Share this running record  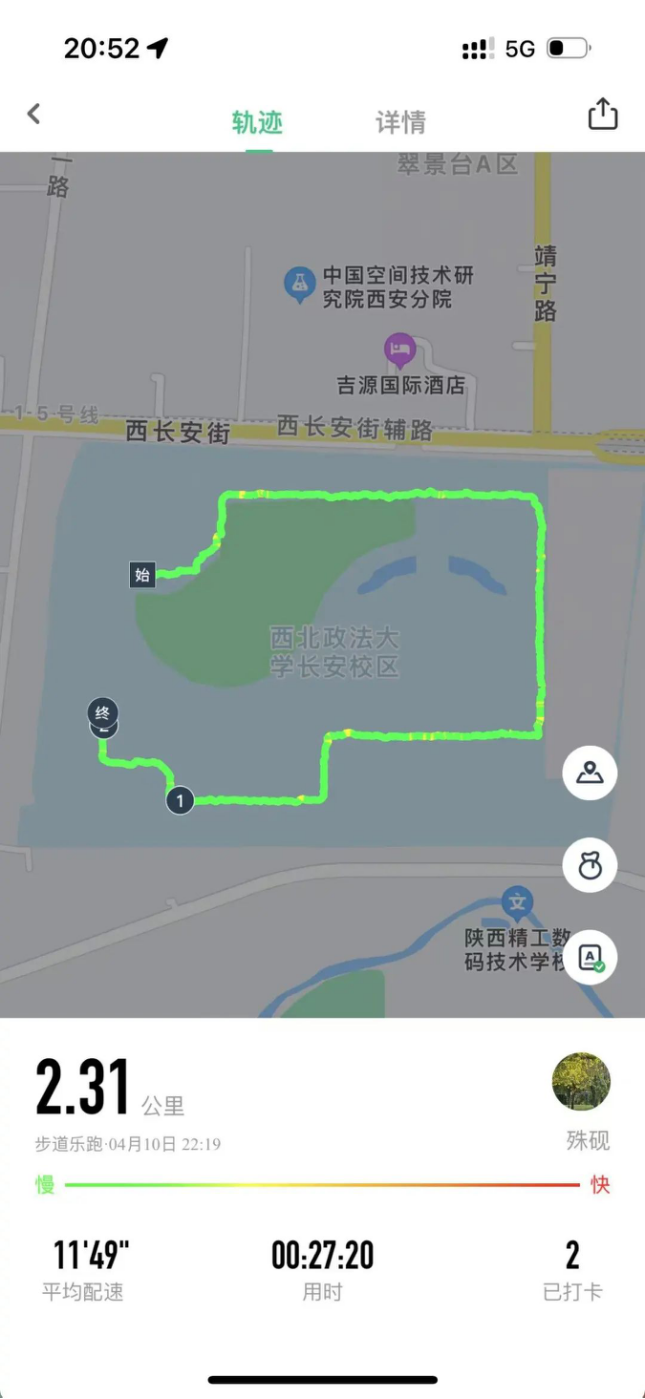[602, 114]
